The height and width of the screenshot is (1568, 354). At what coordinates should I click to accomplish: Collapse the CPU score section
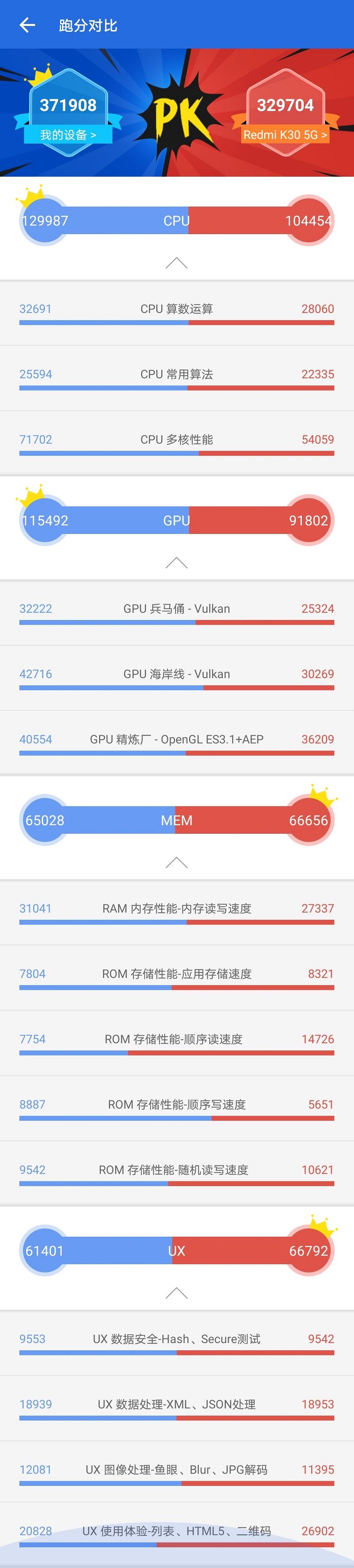point(176,263)
